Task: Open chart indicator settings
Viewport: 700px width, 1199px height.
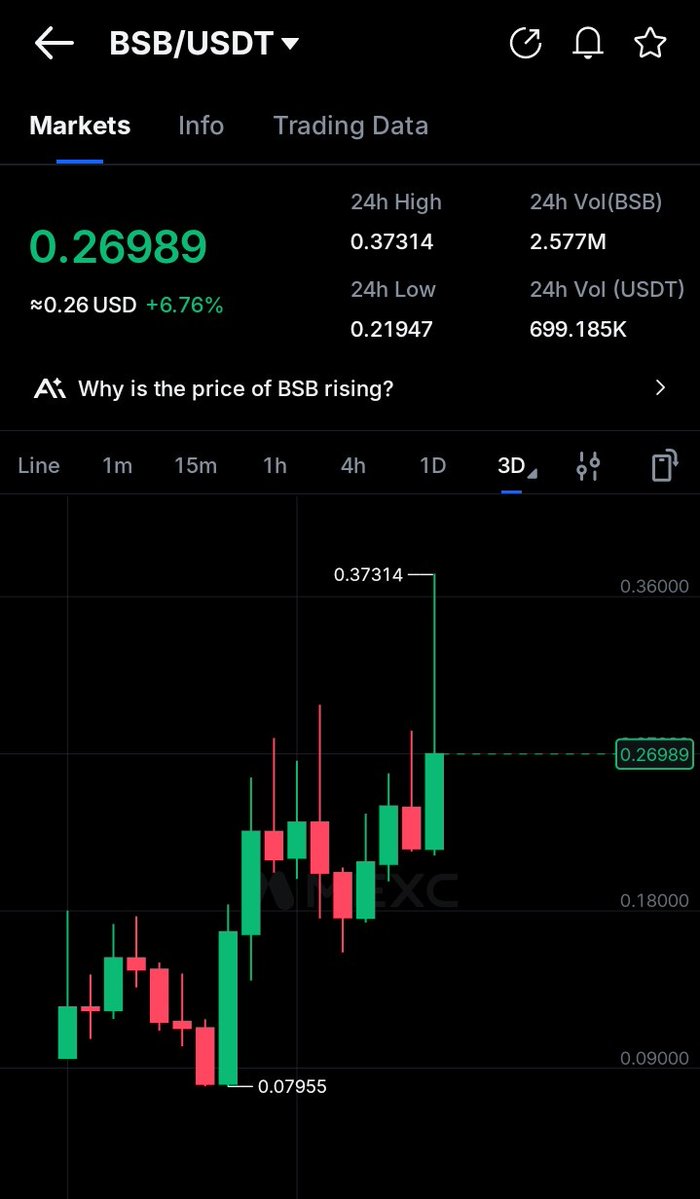Action: [588, 466]
